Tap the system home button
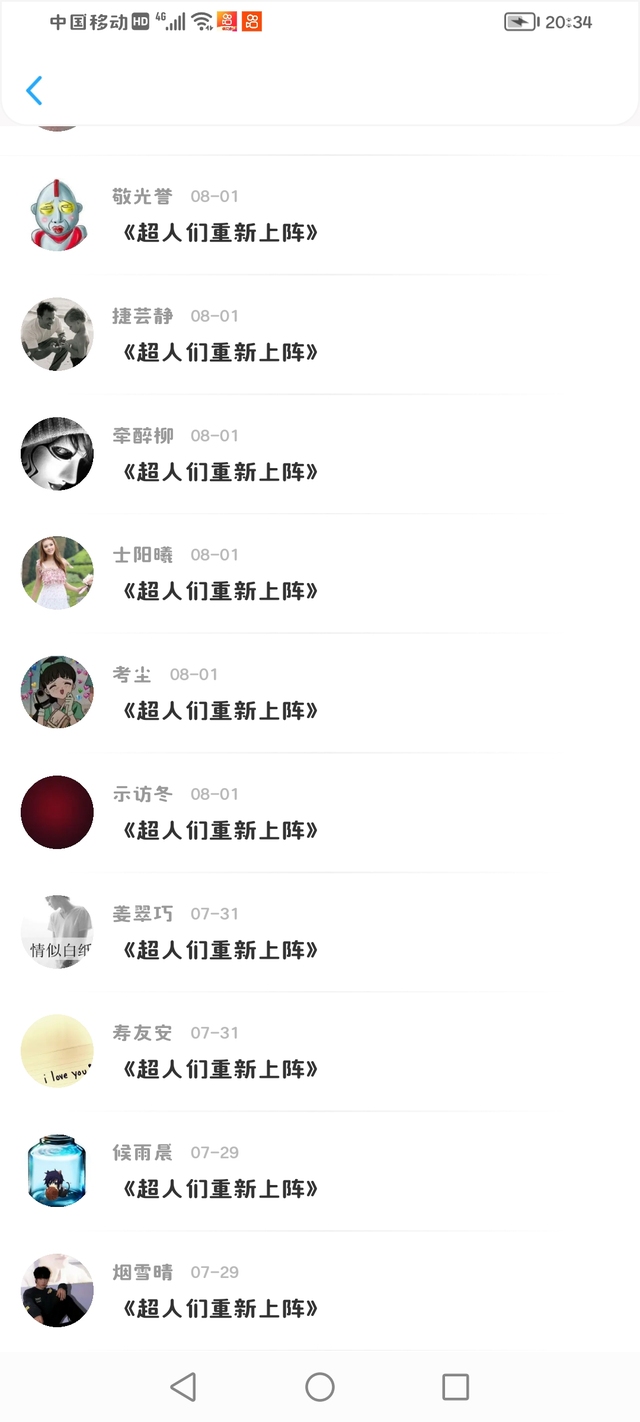640x1422 pixels. coord(320,1387)
